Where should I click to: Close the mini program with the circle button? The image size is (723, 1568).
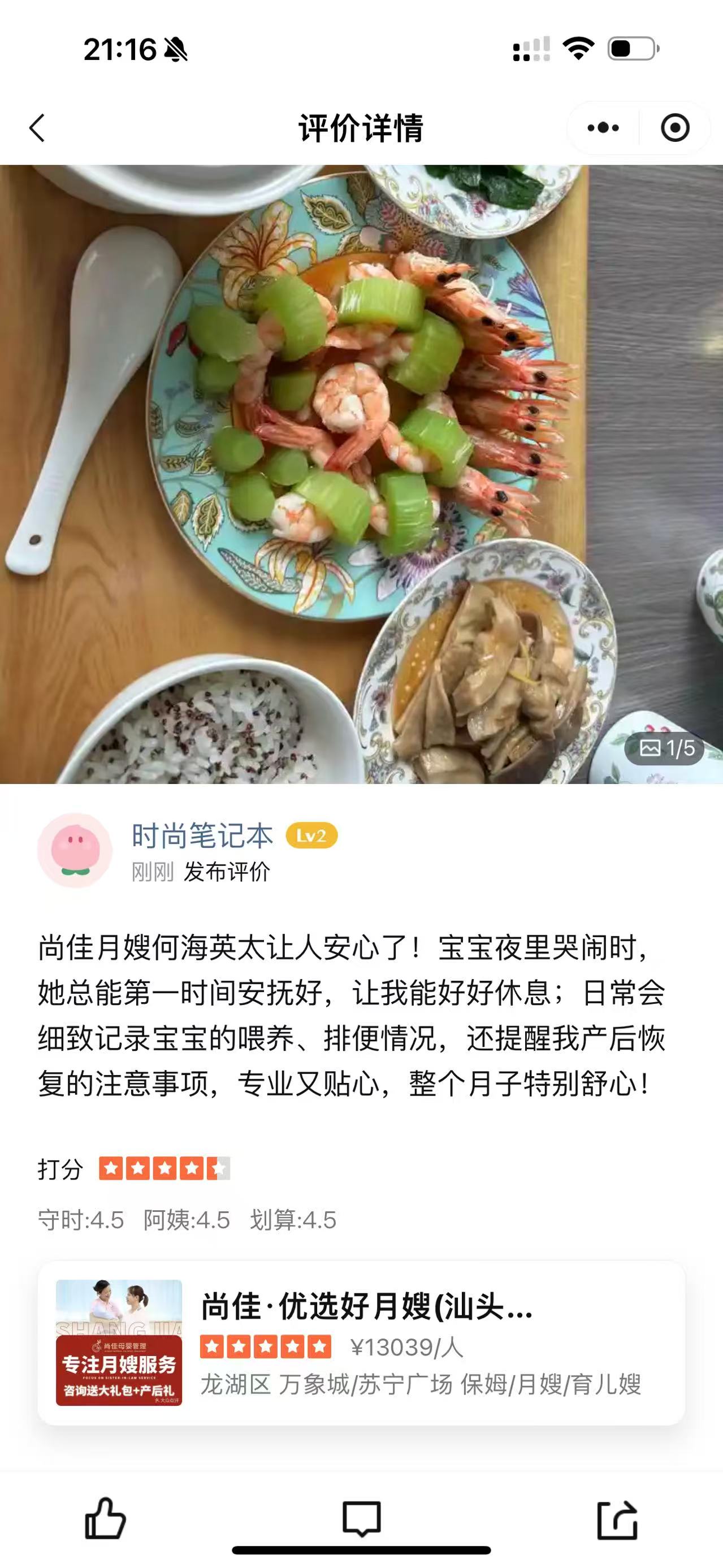pos(675,128)
